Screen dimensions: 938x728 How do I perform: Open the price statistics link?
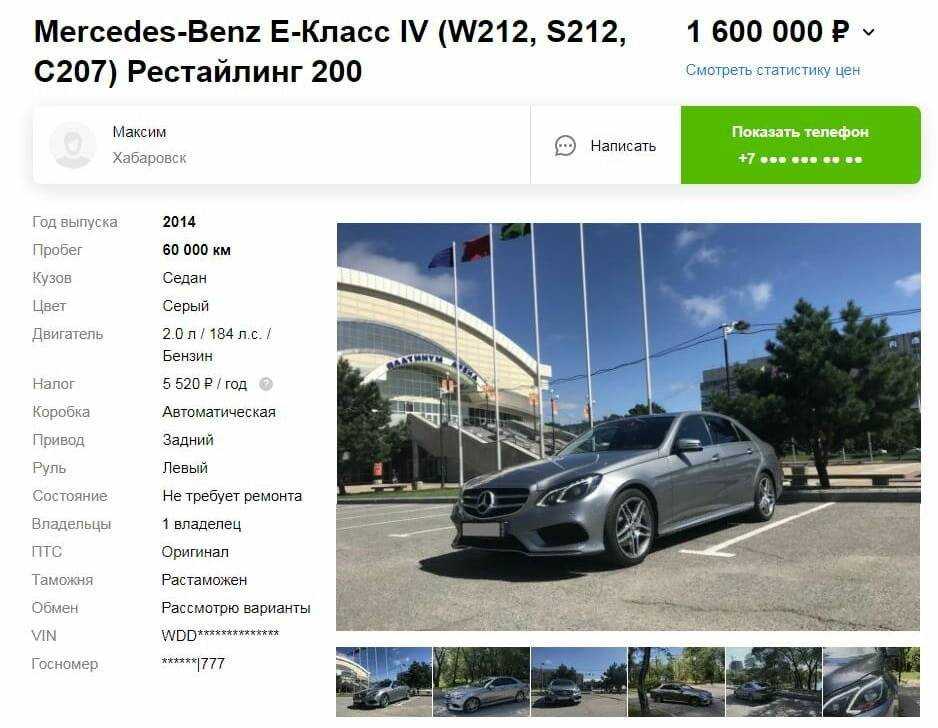772,70
